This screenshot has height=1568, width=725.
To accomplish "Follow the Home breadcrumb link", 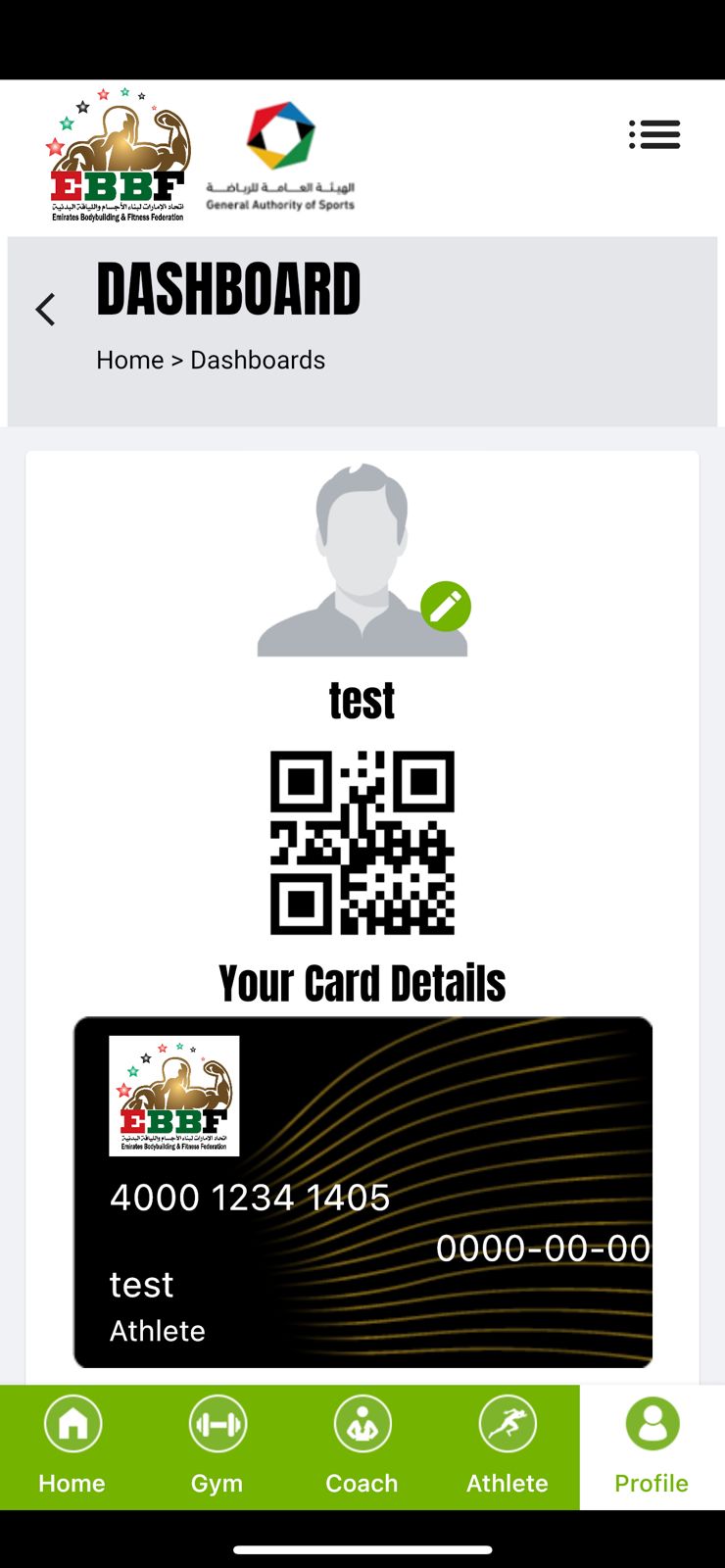I will coord(129,360).
